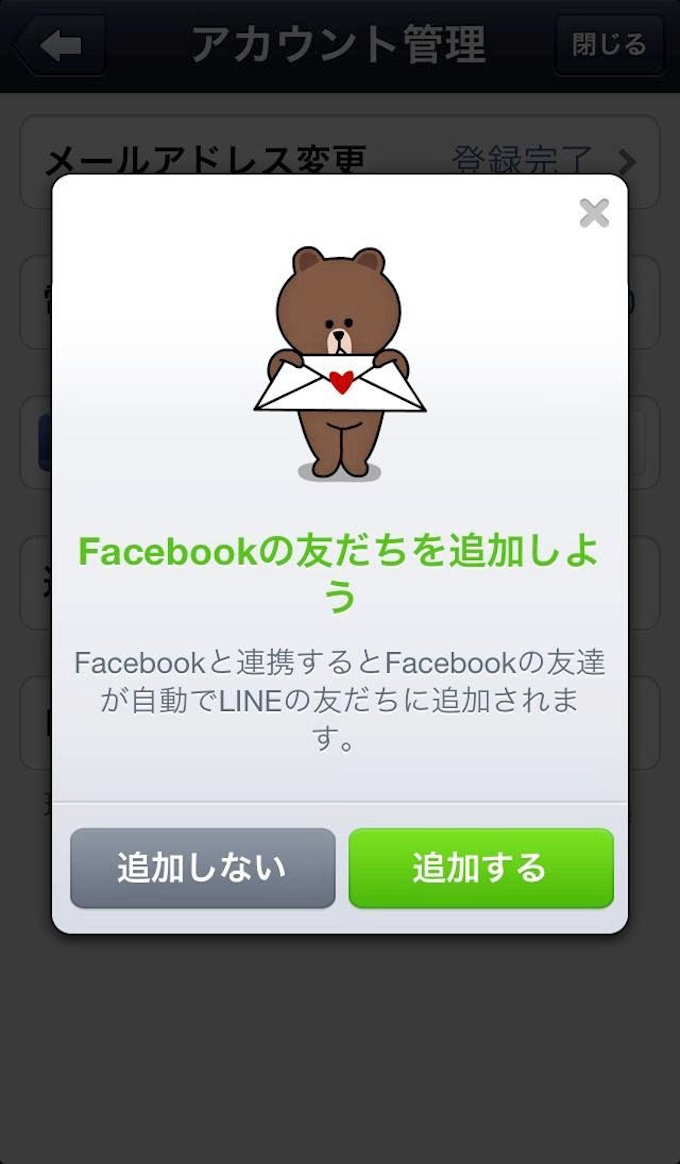This screenshot has width=680, height=1164.
Task: Tap the 閉じる button
Action: coord(609,45)
